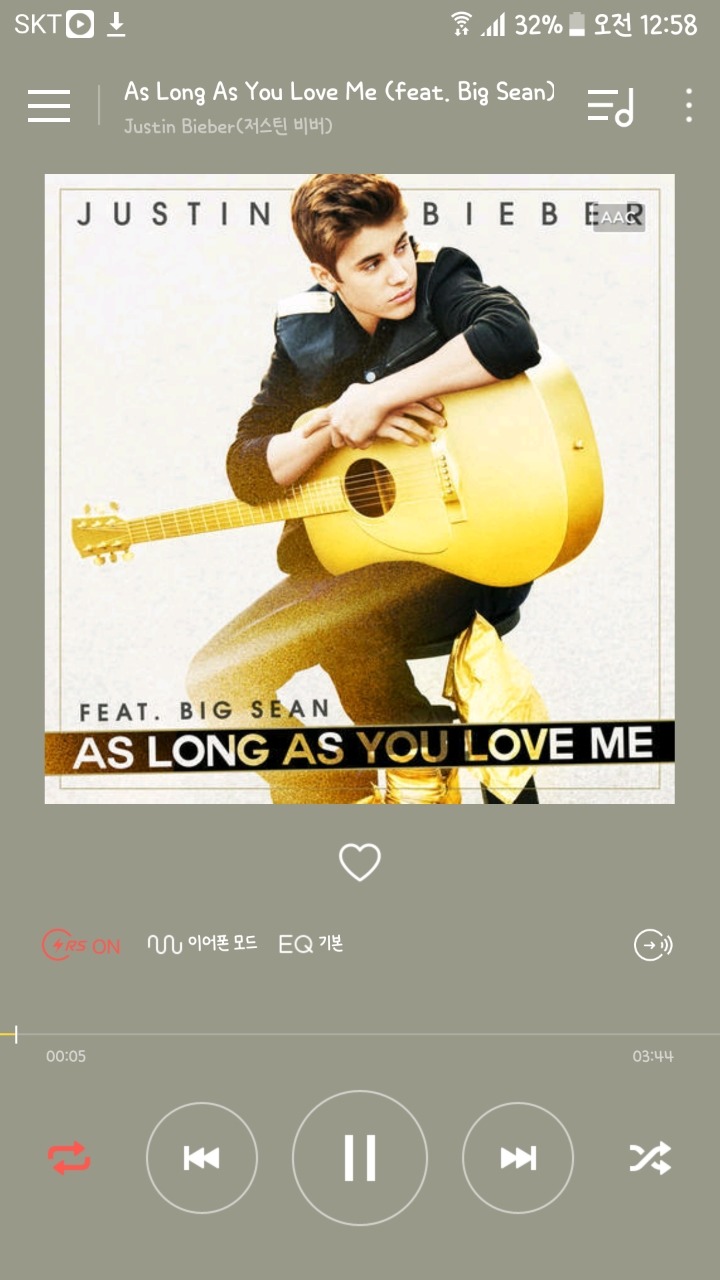Skip to the previous track
Viewport: 720px width, 1280px height.
coord(202,1158)
